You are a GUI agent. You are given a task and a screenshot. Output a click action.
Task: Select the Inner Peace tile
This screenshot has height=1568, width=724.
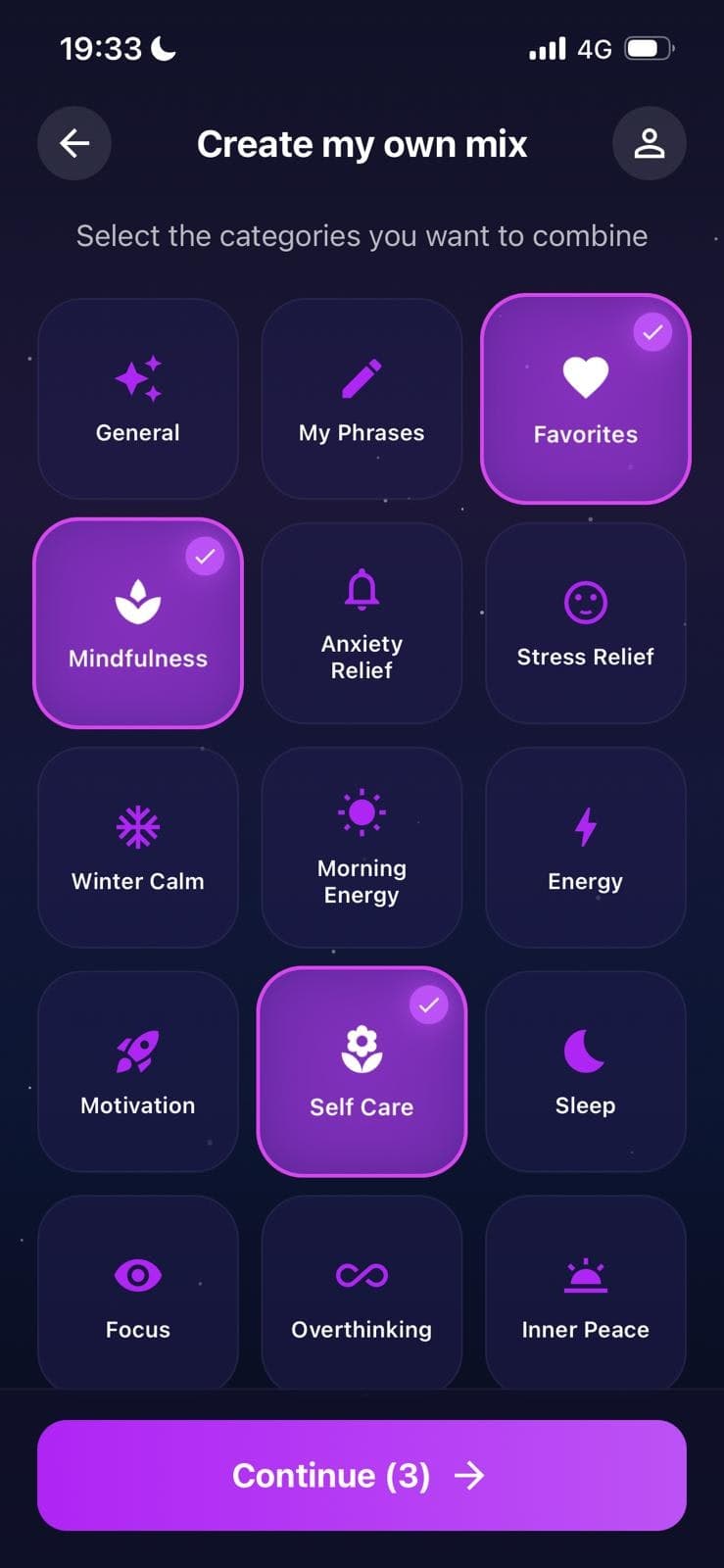[585, 1294]
